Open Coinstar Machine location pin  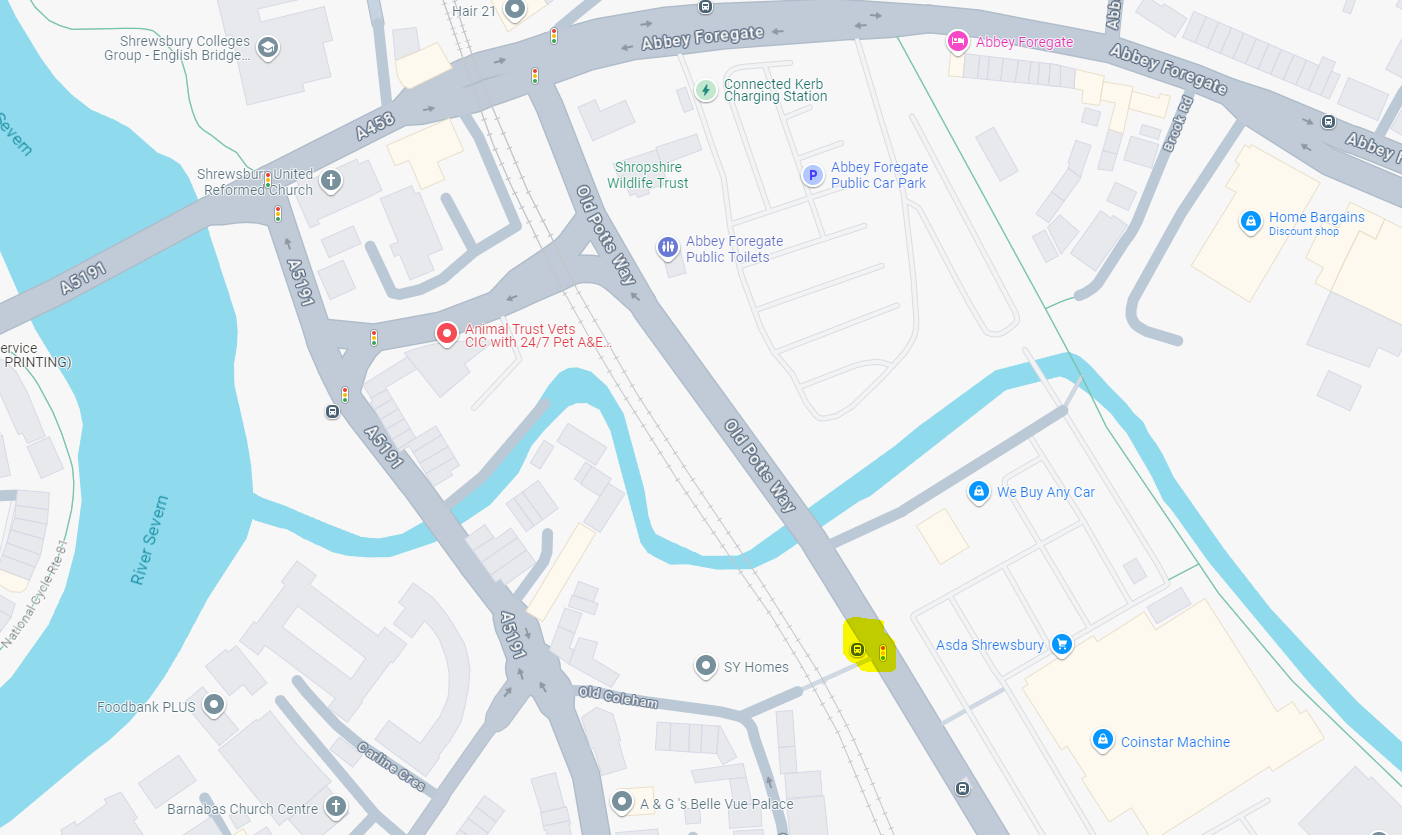(1102, 740)
